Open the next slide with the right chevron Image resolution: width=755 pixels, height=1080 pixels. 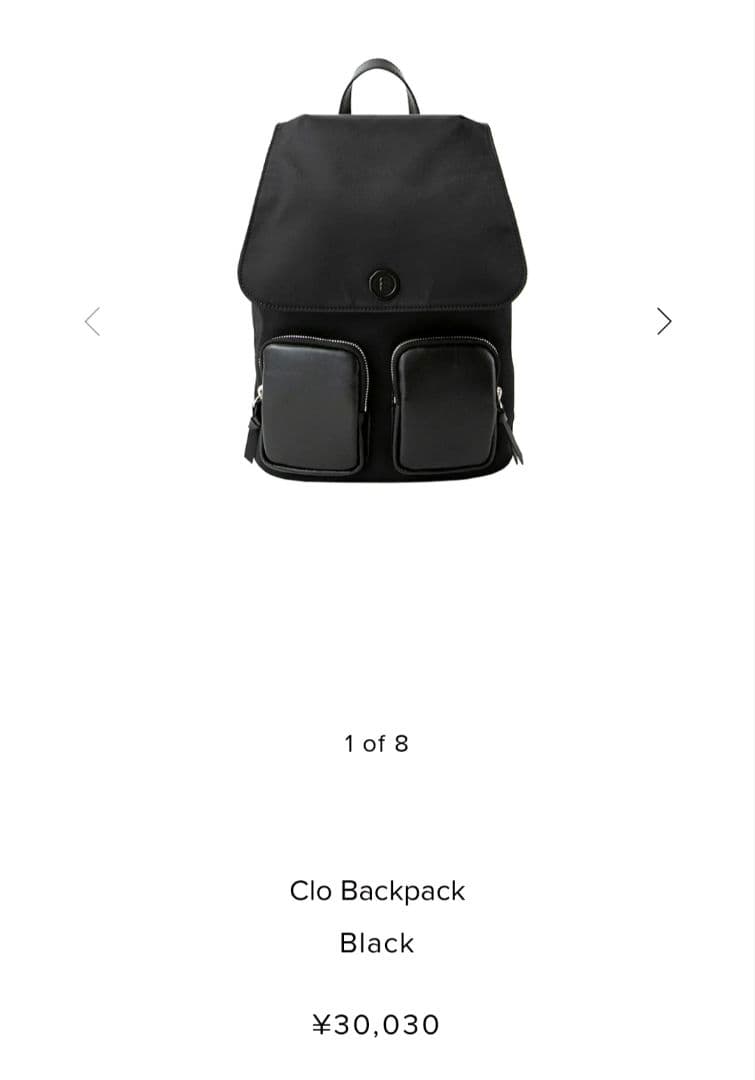(664, 321)
